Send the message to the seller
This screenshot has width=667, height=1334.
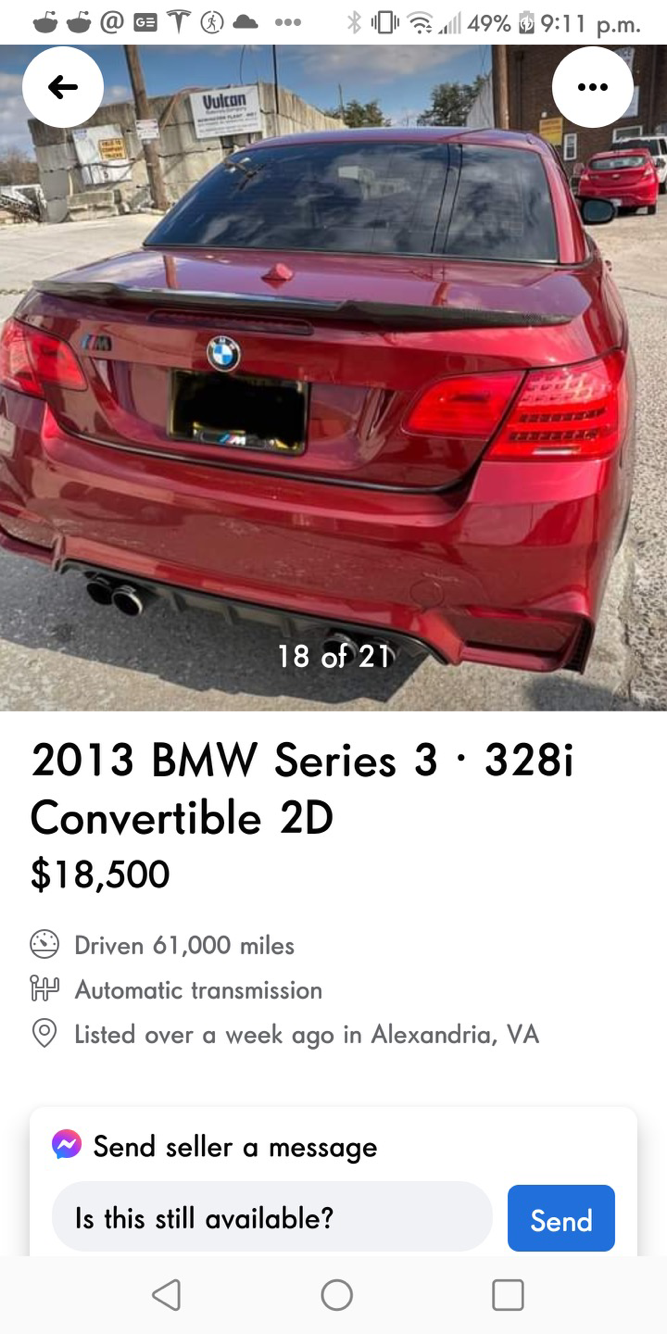click(x=561, y=1218)
